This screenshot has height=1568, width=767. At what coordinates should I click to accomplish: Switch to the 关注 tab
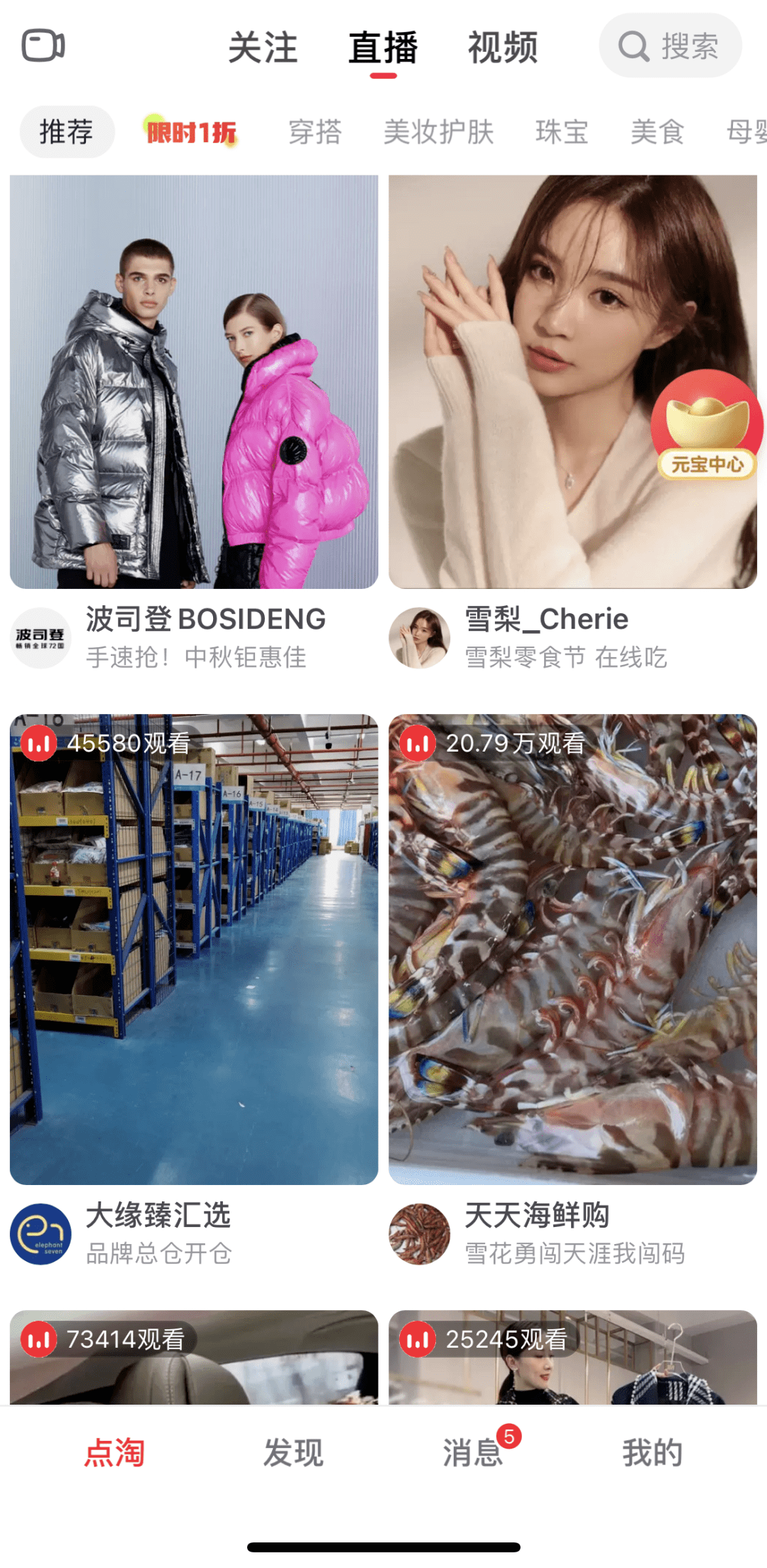[x=263, y=48]
